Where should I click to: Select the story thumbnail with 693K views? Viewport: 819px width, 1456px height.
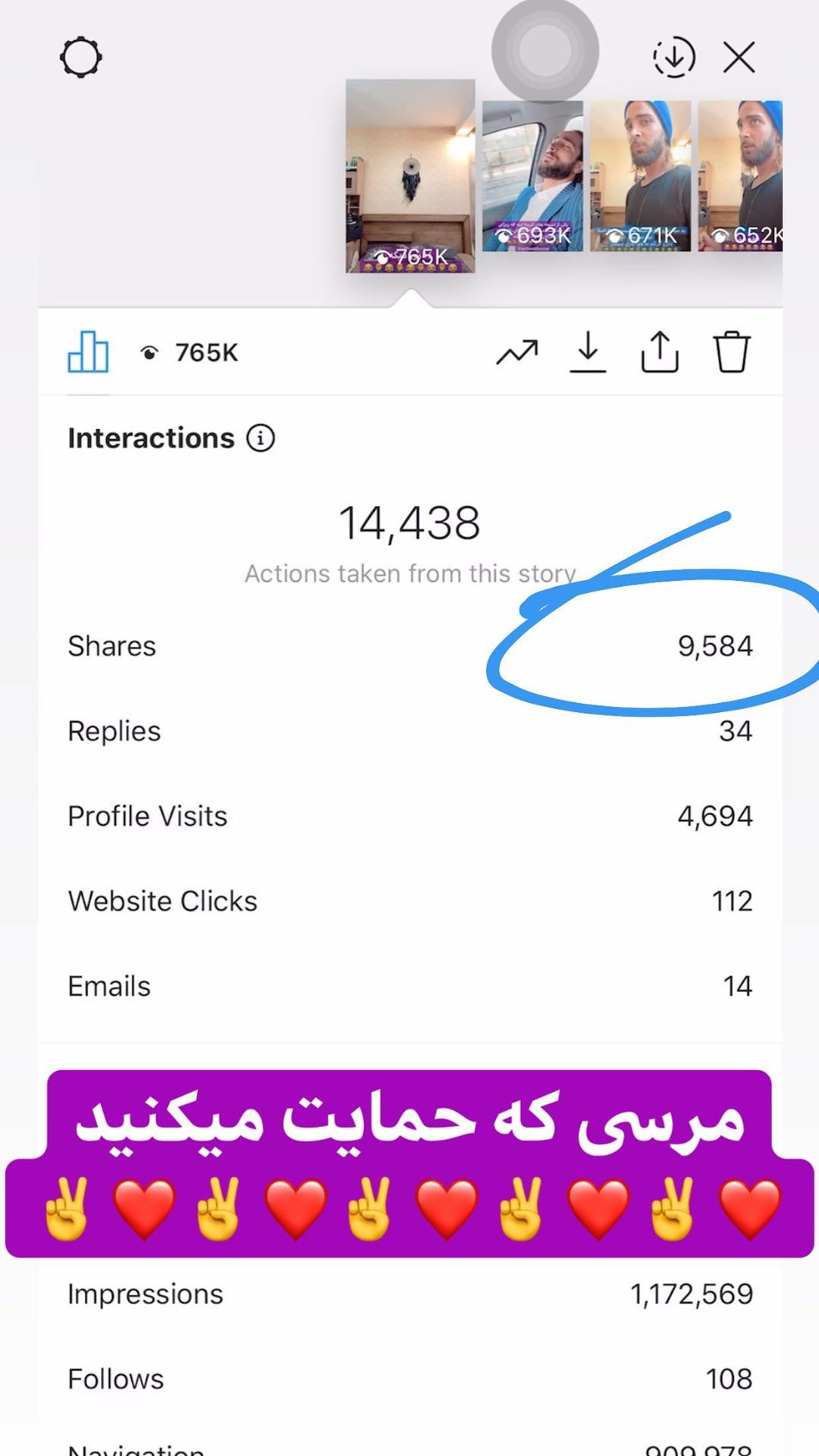point(532,176)
